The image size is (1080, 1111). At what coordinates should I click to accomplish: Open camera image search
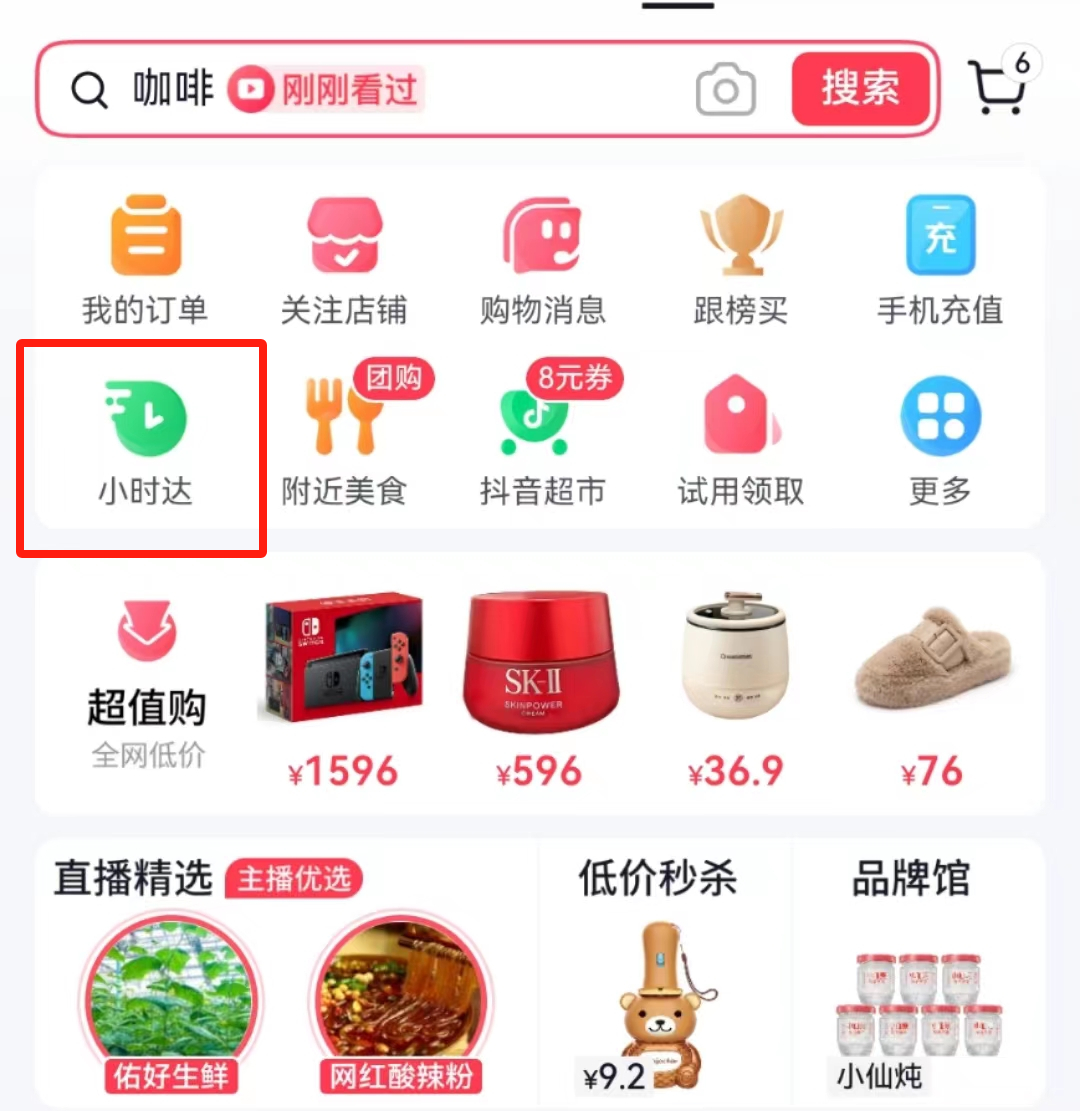point(726,91)
